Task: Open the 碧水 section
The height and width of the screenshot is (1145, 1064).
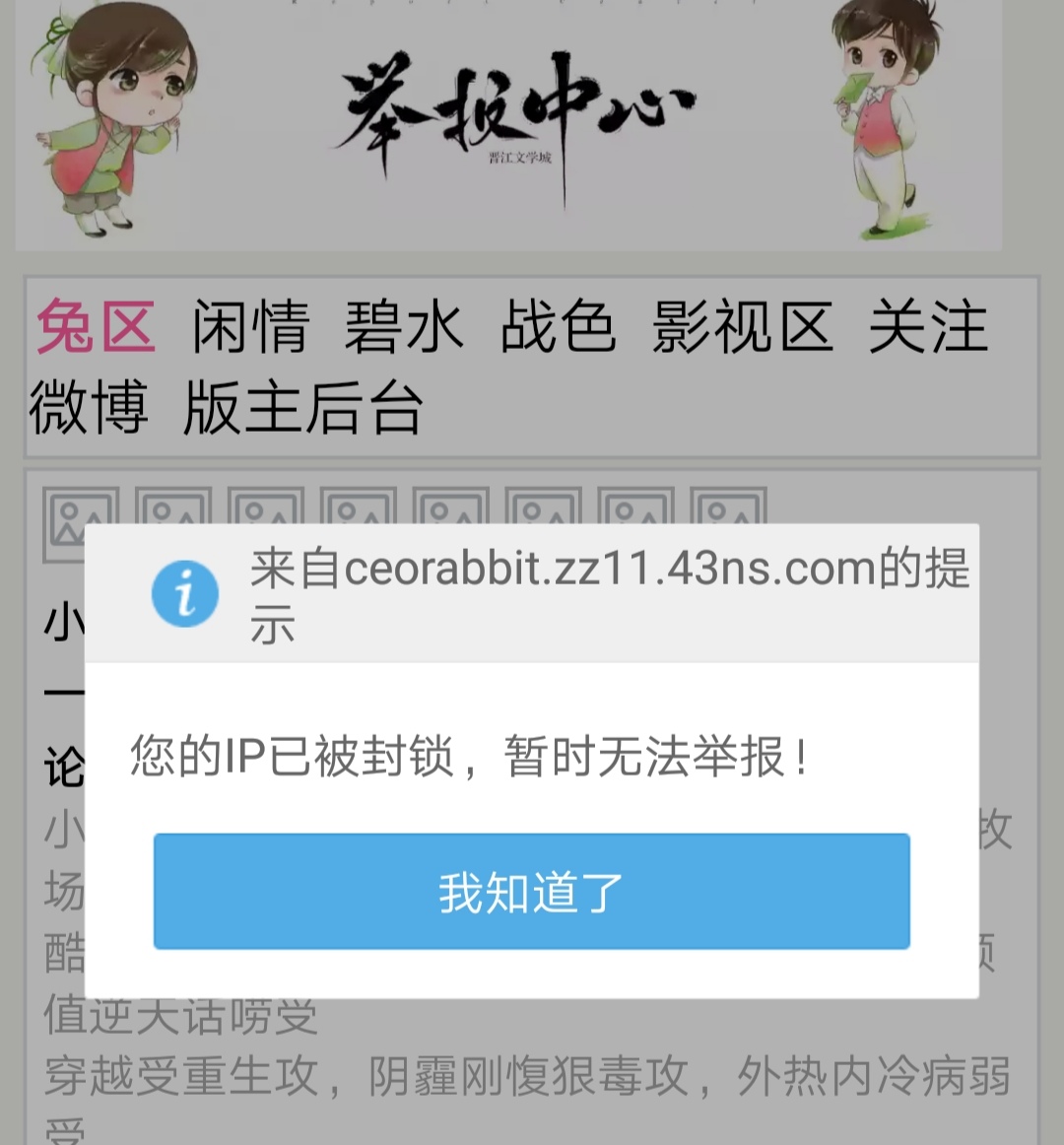Action: coord(404,327)
